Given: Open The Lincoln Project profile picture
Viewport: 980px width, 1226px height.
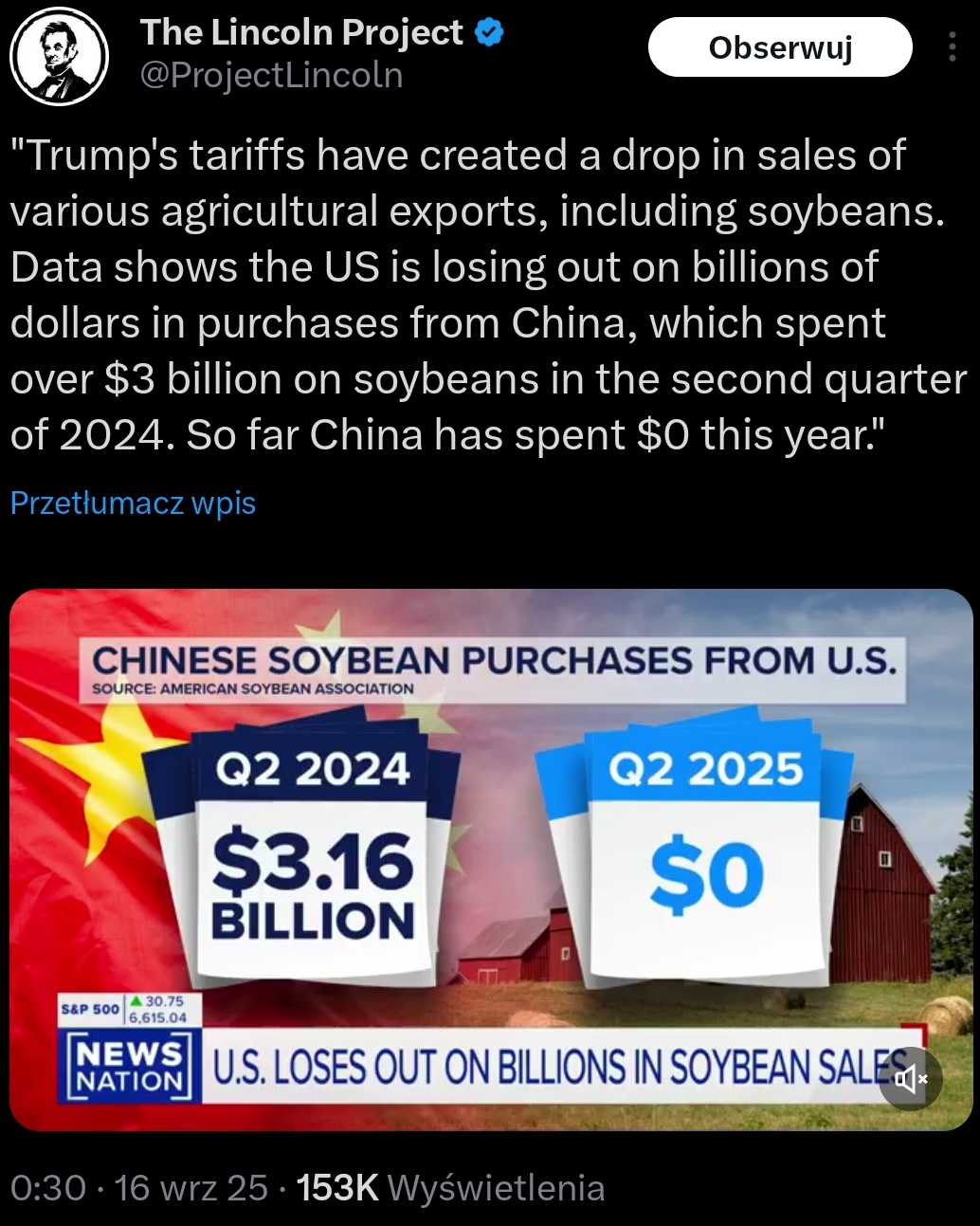Looking at the screenshot, I should 59,56.
